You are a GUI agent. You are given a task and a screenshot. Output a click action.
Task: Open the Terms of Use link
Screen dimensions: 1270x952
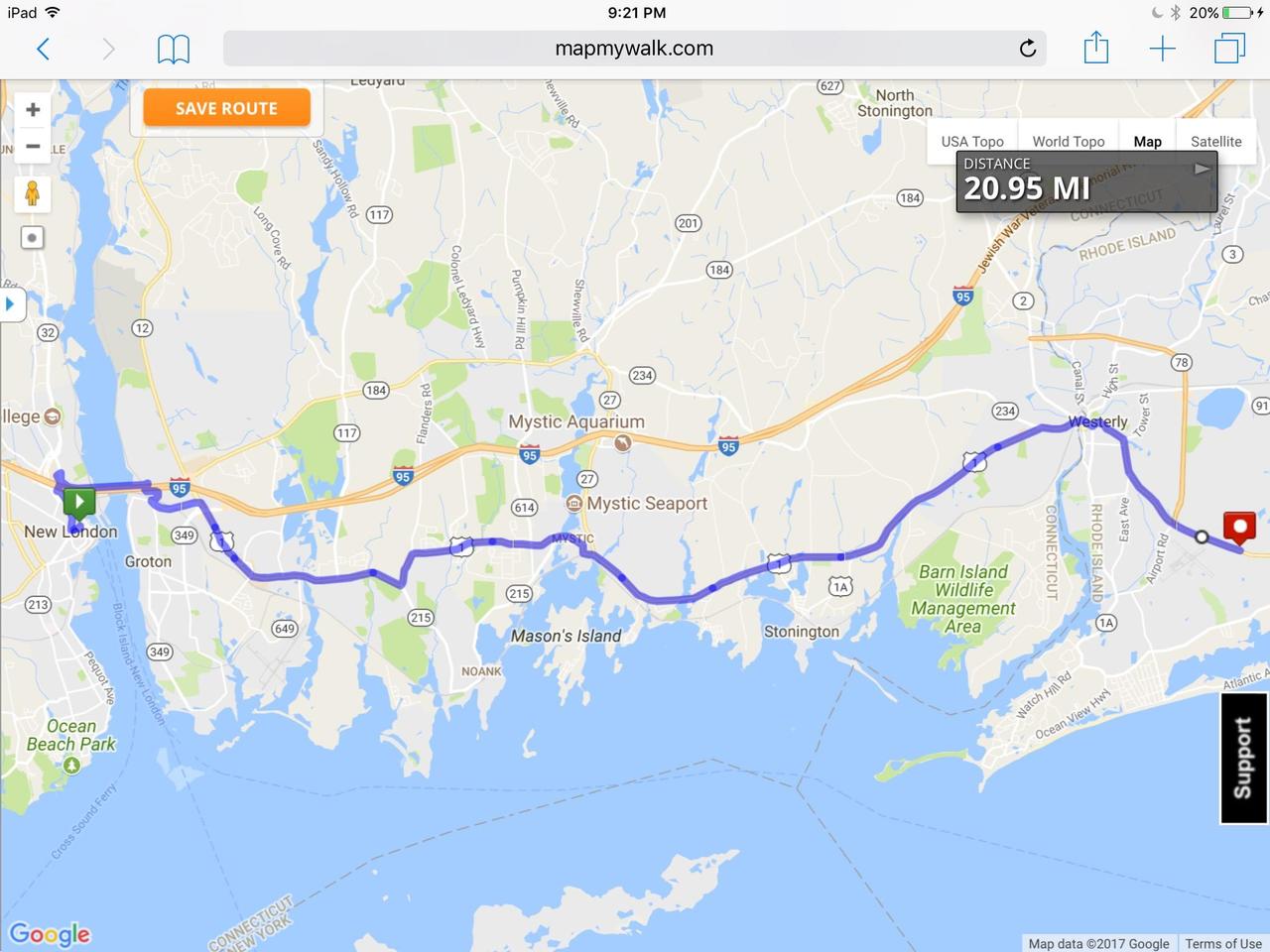pos(1222,944)
